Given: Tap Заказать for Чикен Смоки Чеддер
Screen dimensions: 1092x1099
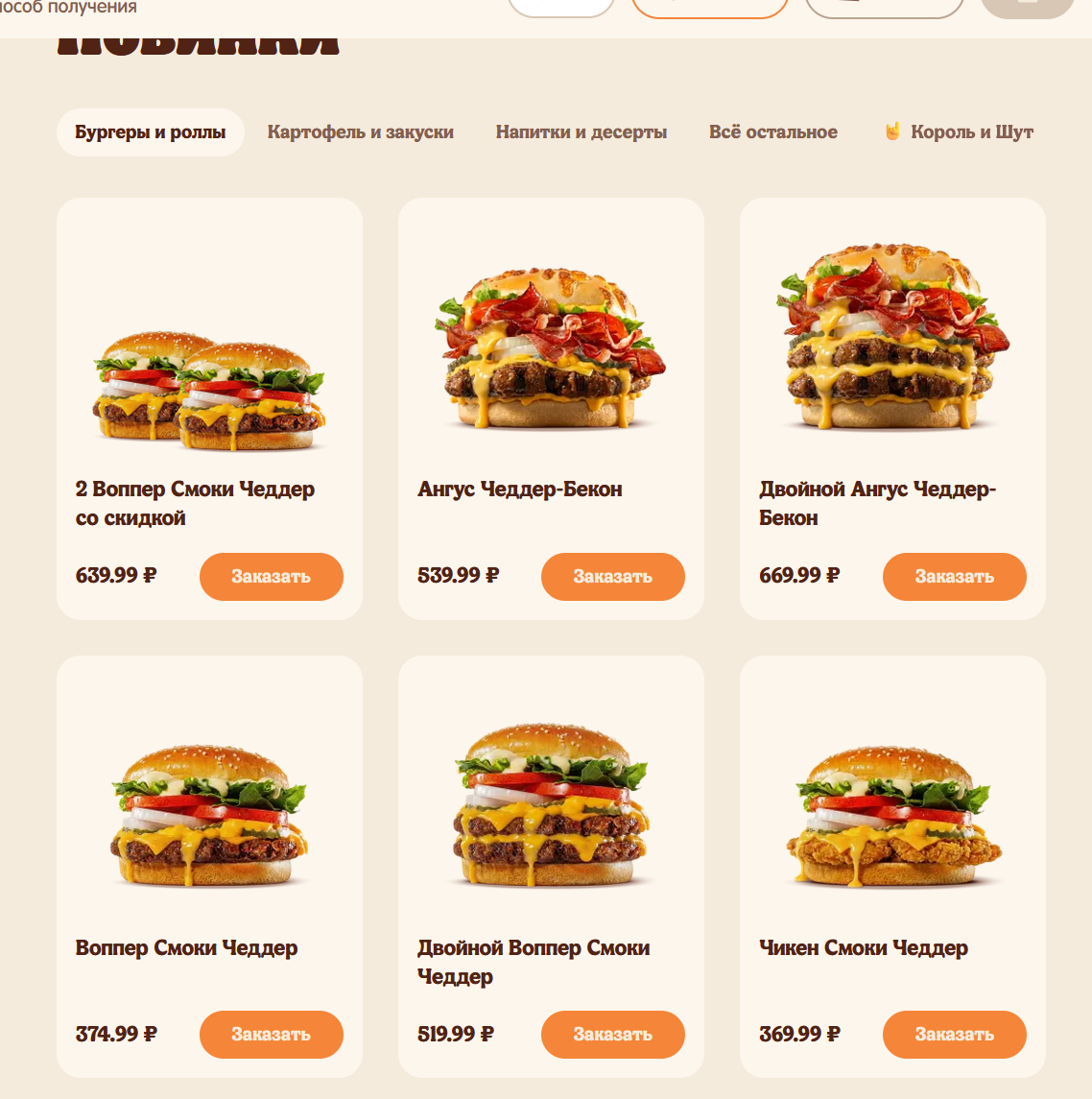Looking at the screenshot, I should point(954,1035).
